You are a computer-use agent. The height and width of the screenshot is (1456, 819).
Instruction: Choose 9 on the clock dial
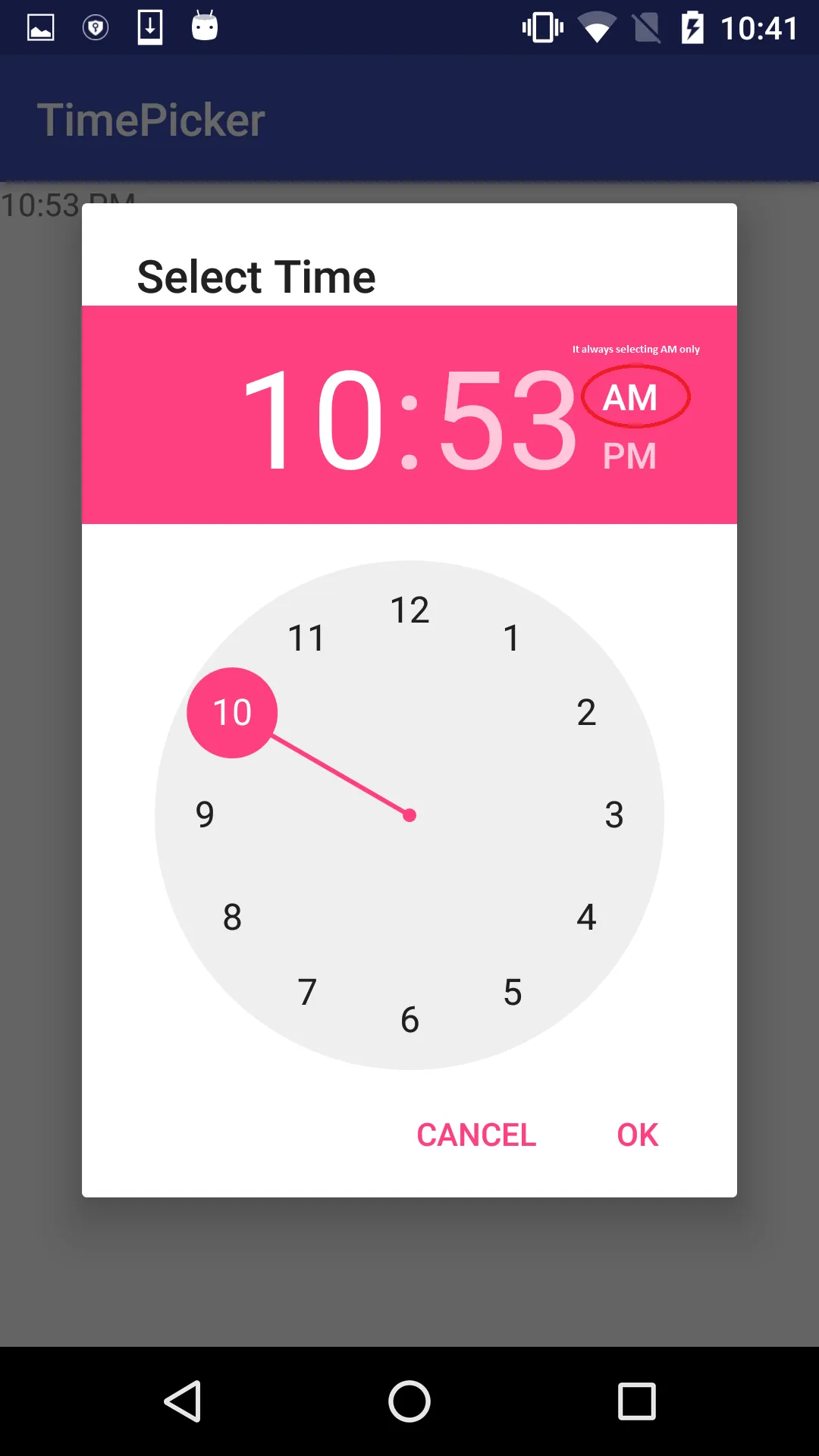(205, 815)
